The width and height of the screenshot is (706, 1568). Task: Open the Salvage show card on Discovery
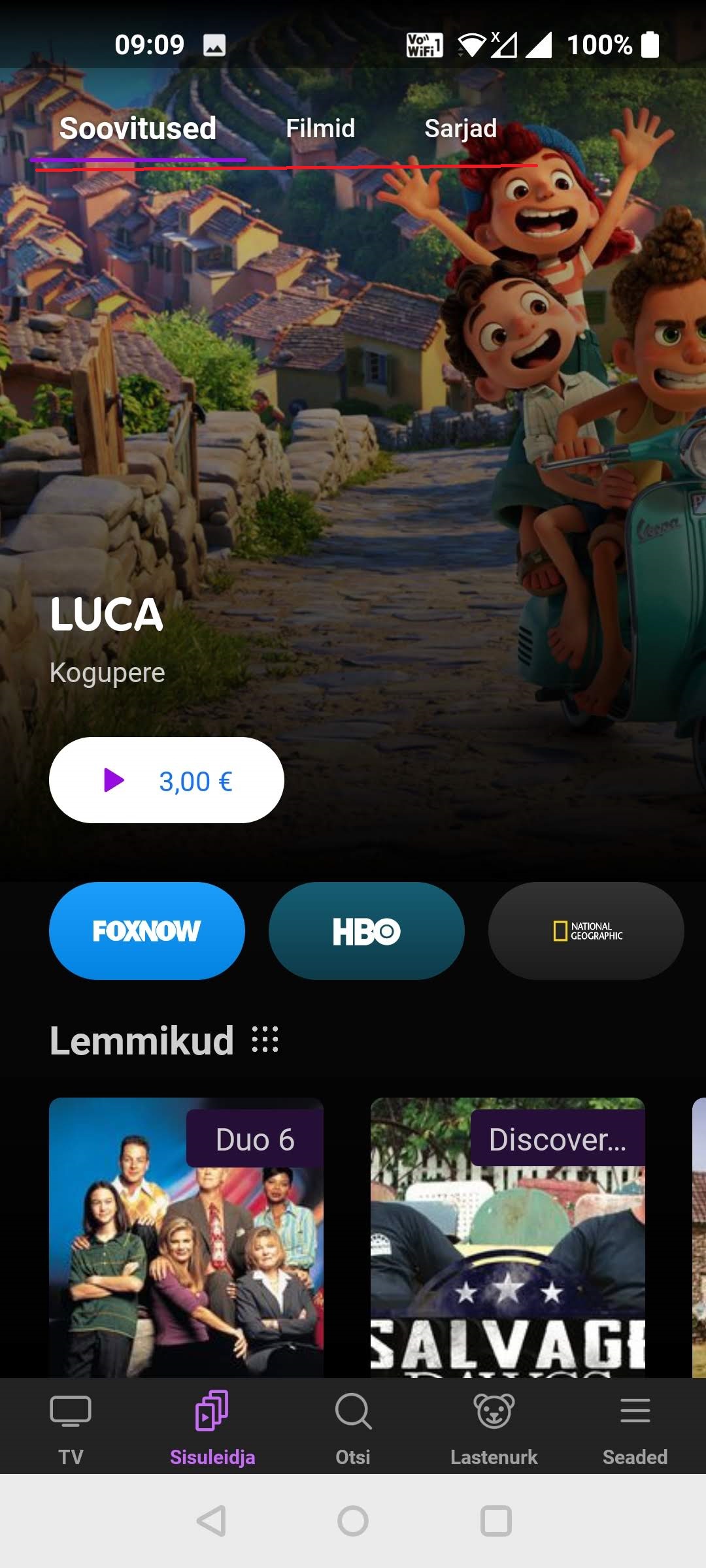[x=508, y=1237]
